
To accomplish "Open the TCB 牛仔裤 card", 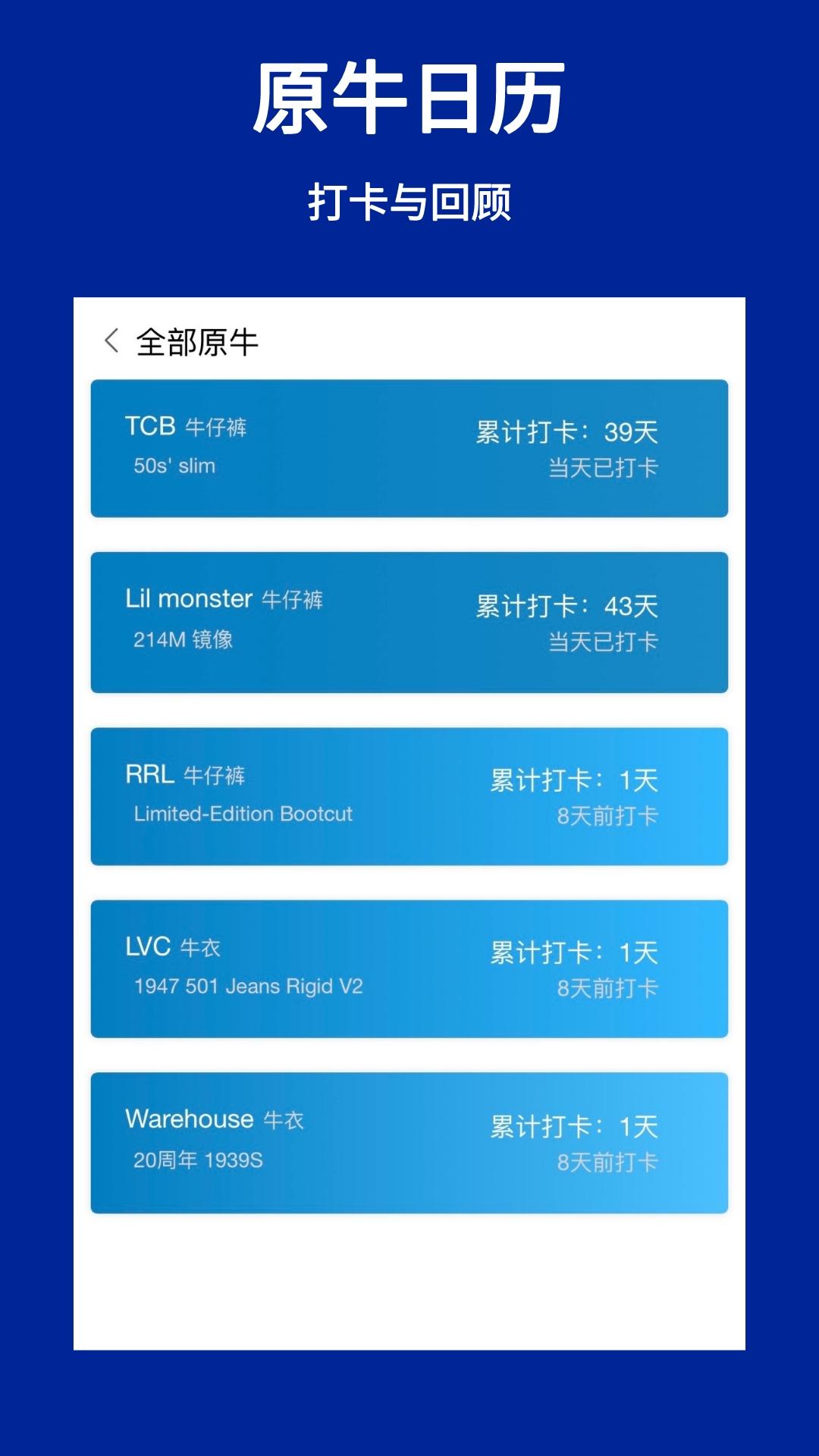I will click(x=409, y=447).
